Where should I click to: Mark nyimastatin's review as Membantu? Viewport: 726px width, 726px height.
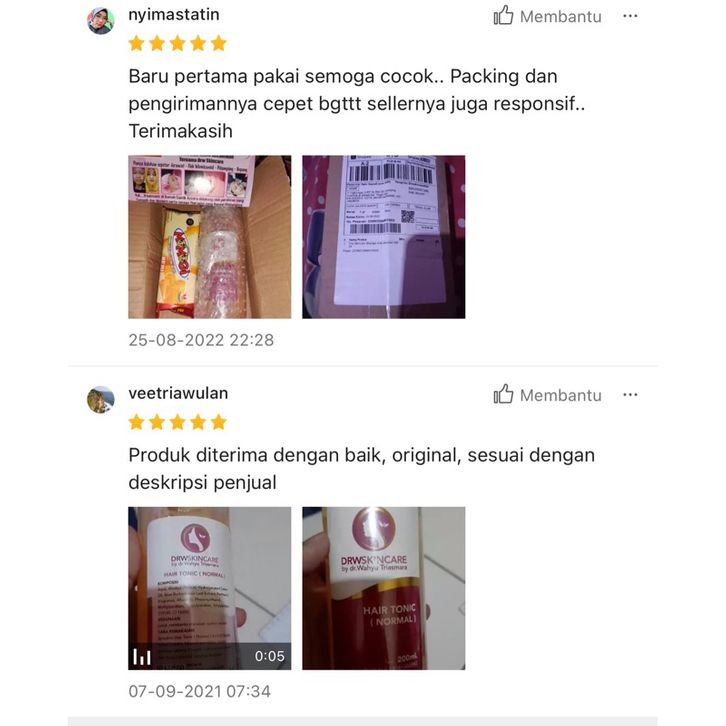(548, 16)
